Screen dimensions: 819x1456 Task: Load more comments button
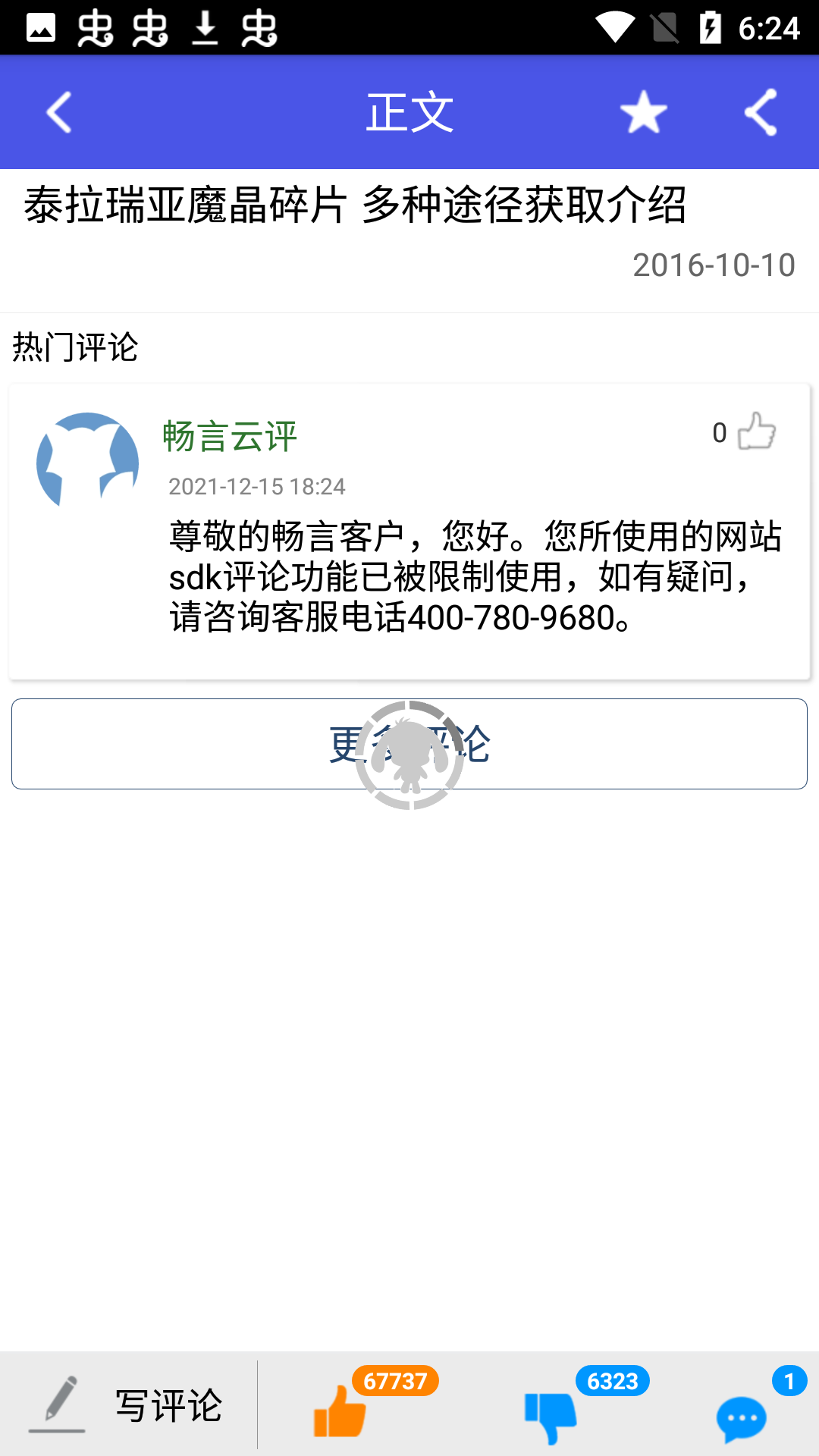point(409,744)
